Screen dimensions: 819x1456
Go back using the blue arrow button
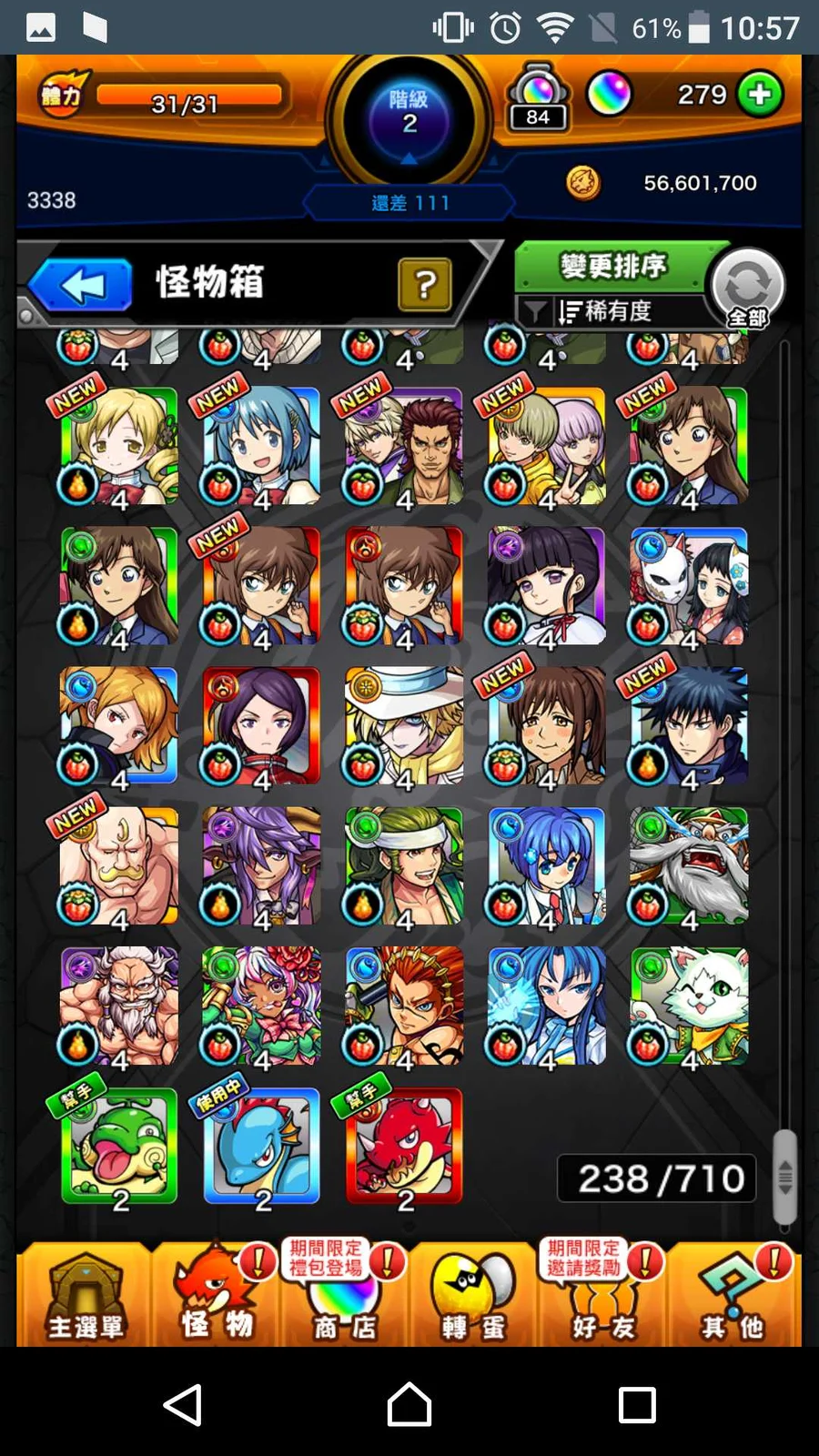click(82, 285)
